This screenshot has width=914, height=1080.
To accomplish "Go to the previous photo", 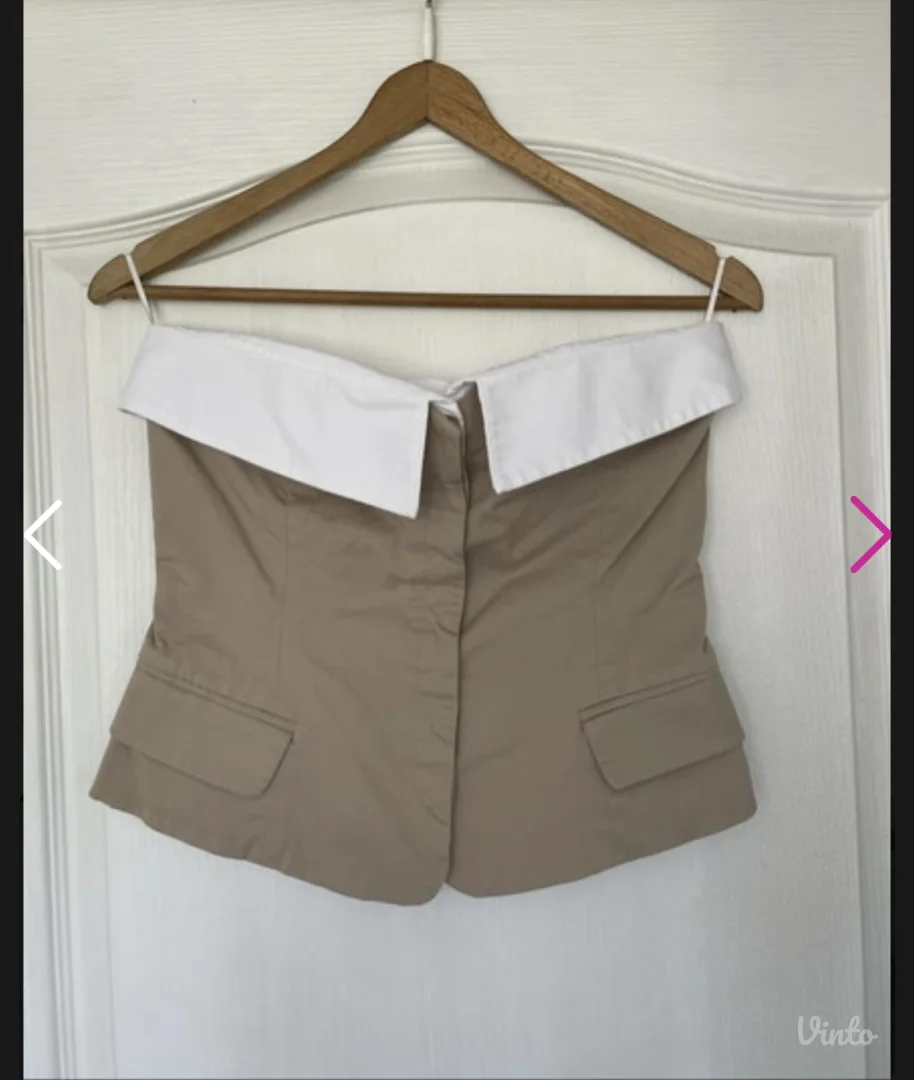I will pyautogui.click(x=44, y=535).
